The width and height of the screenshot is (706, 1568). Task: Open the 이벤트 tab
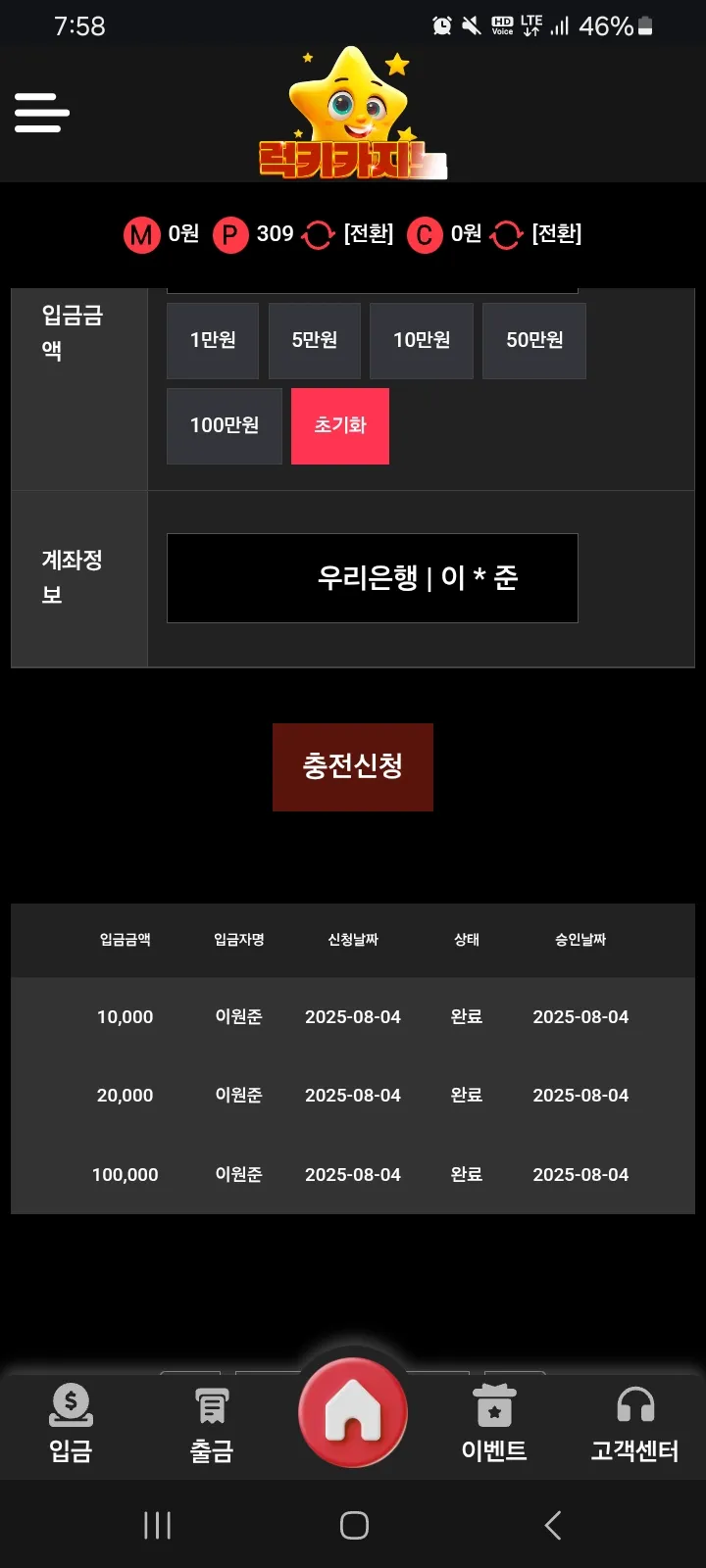(494, 1424)
